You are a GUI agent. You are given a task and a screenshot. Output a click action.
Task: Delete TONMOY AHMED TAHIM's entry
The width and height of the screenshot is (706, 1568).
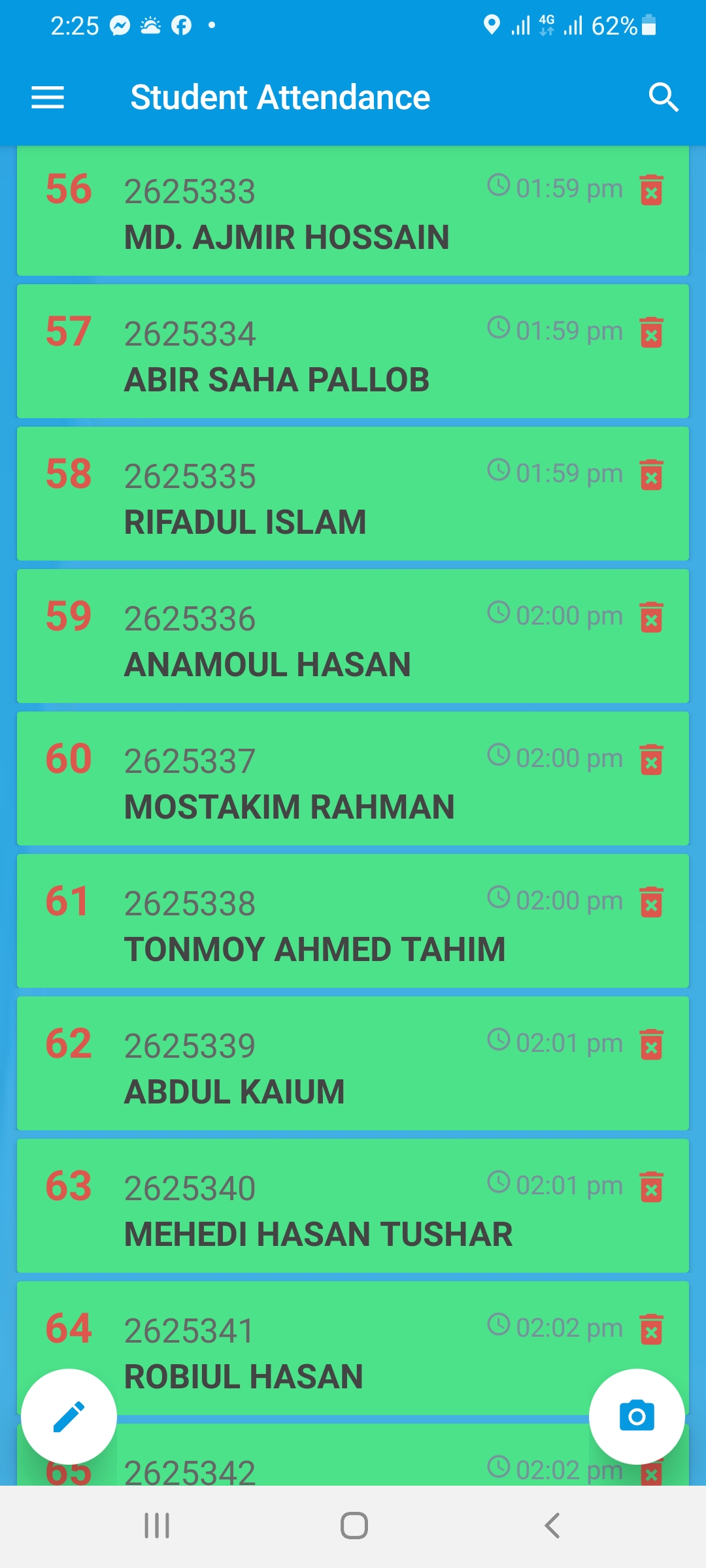pyautogui.click(x=652, y=902)
